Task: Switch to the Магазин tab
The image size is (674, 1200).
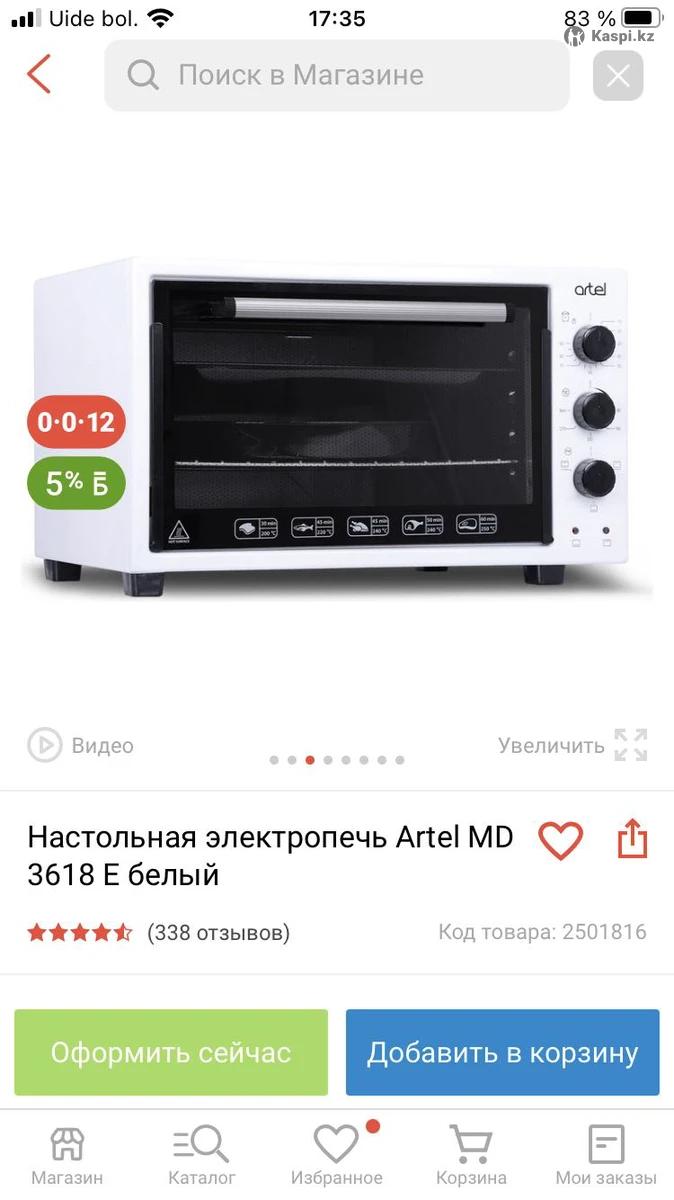Action: [x=67, y=1155]
